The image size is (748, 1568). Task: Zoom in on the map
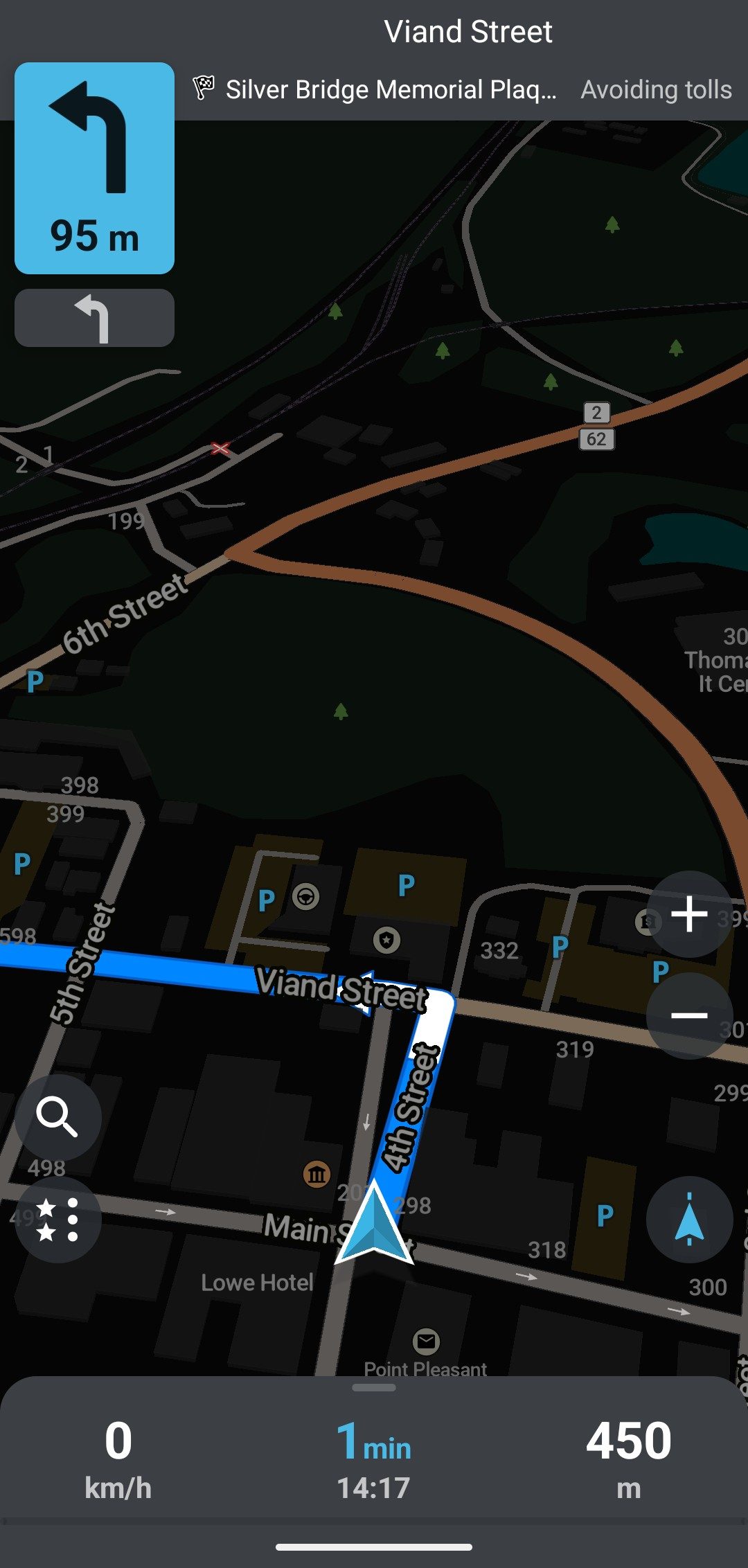point(689,914)
